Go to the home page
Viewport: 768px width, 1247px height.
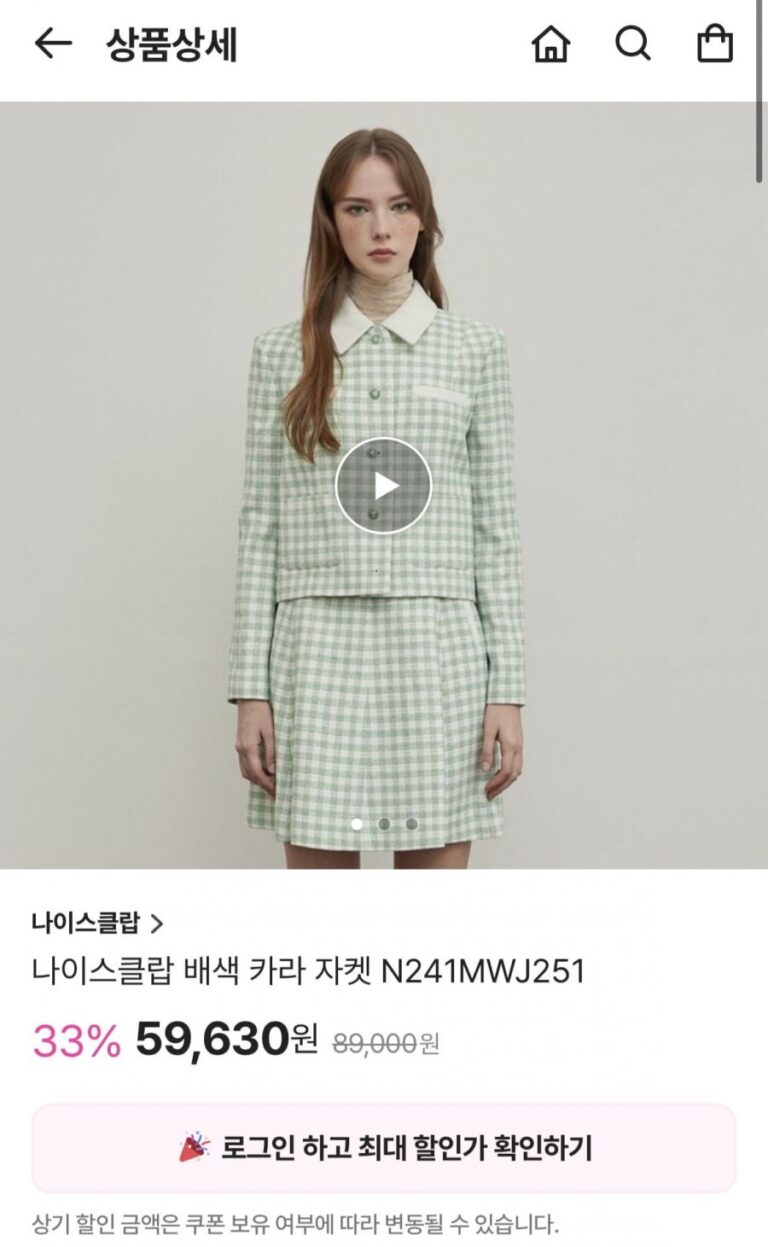[551, 44]
